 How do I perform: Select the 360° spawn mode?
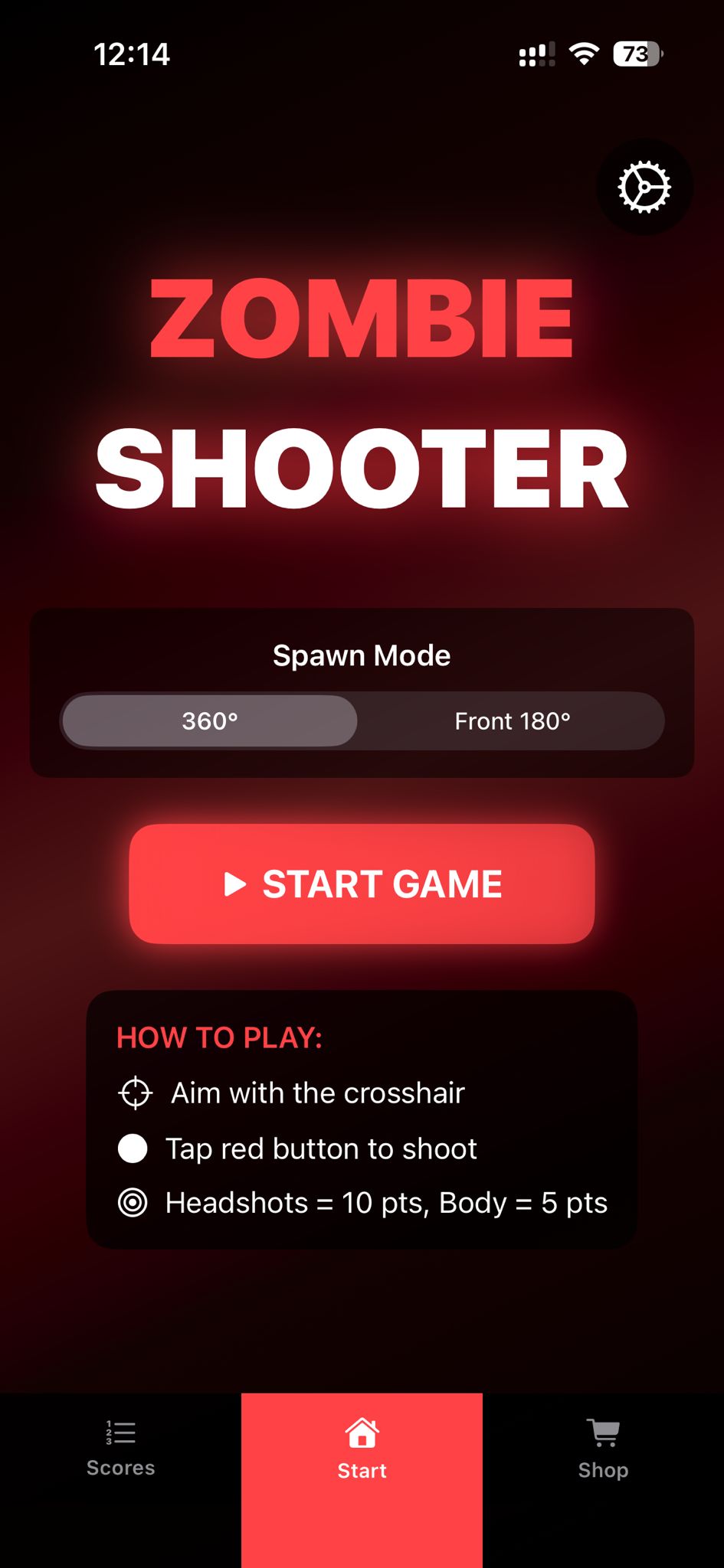[210, 720]
